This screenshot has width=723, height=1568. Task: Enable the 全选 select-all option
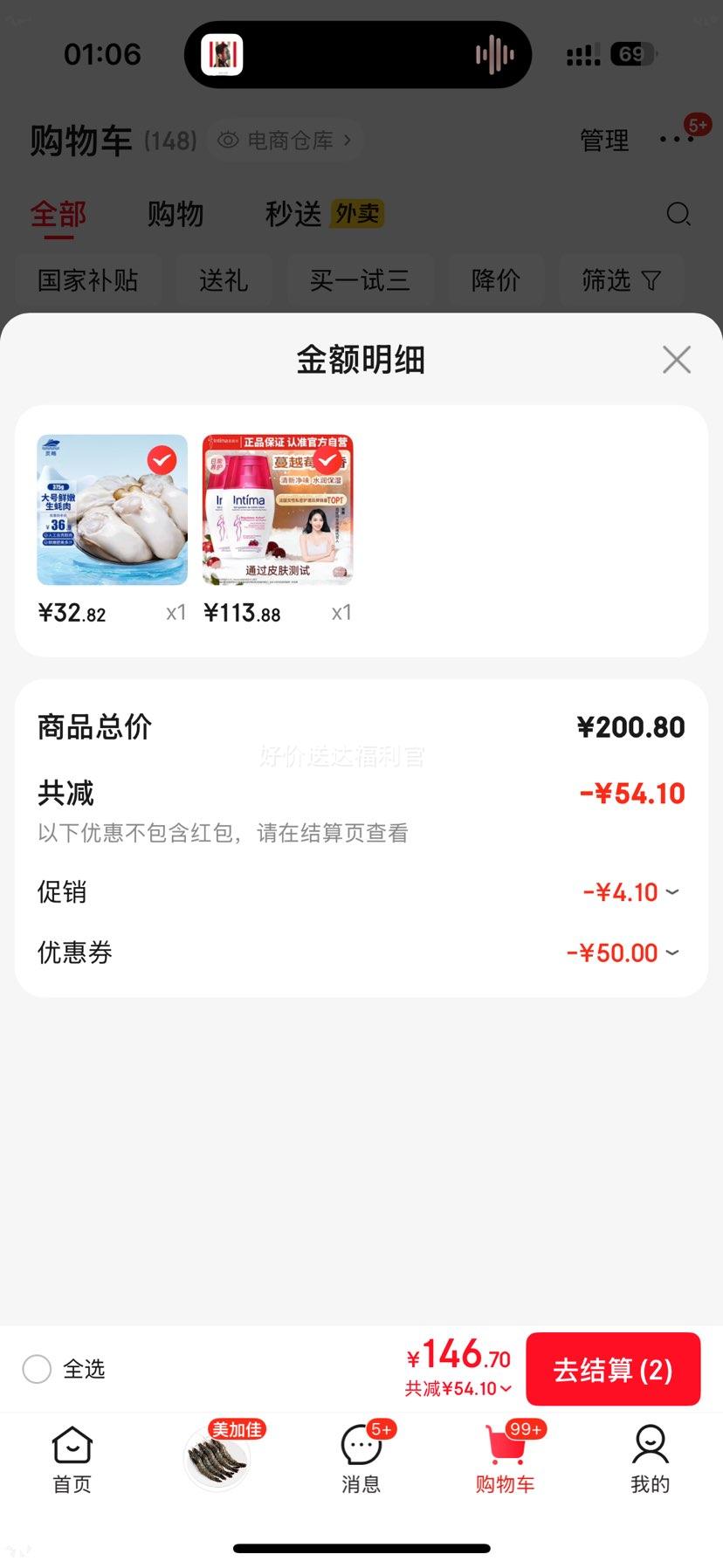click(37, 1369)
